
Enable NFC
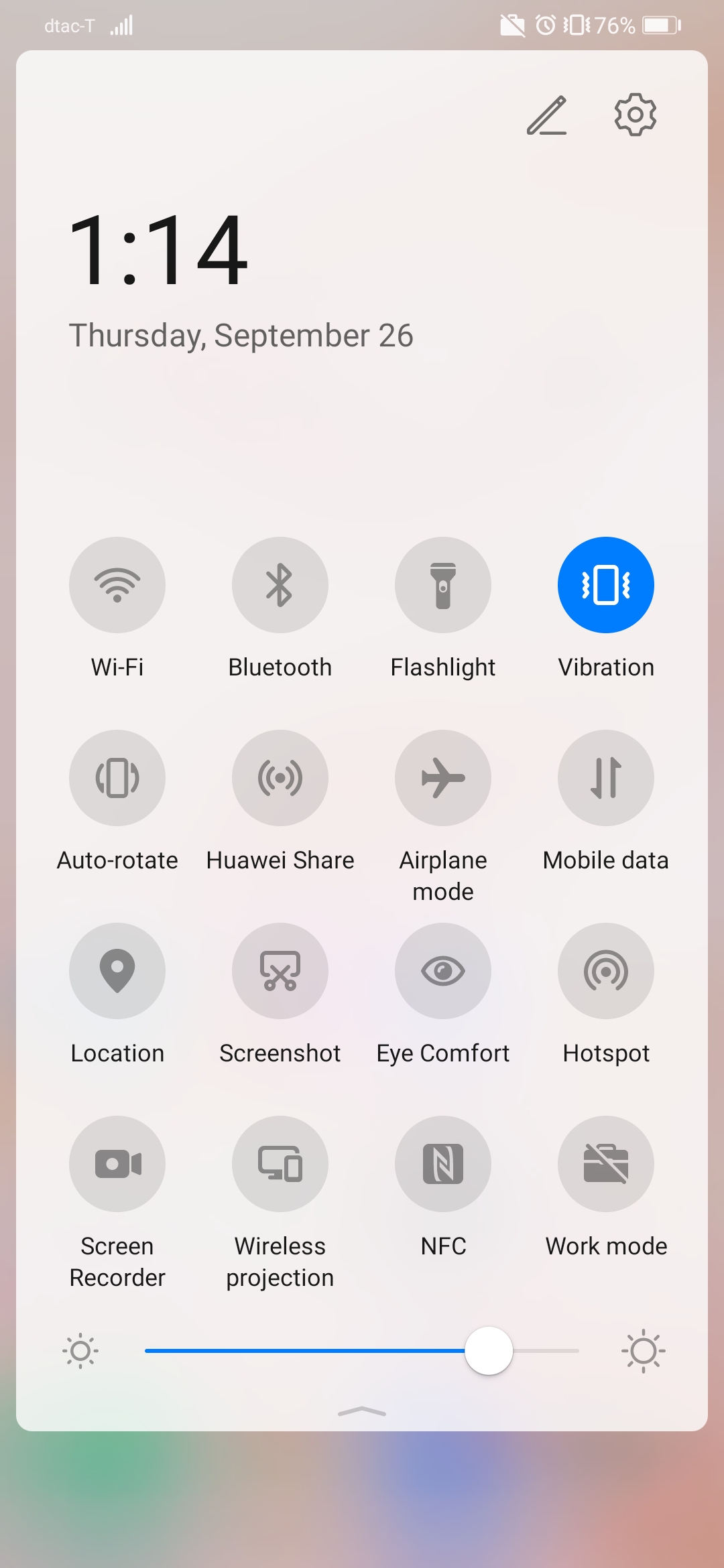443,1164
